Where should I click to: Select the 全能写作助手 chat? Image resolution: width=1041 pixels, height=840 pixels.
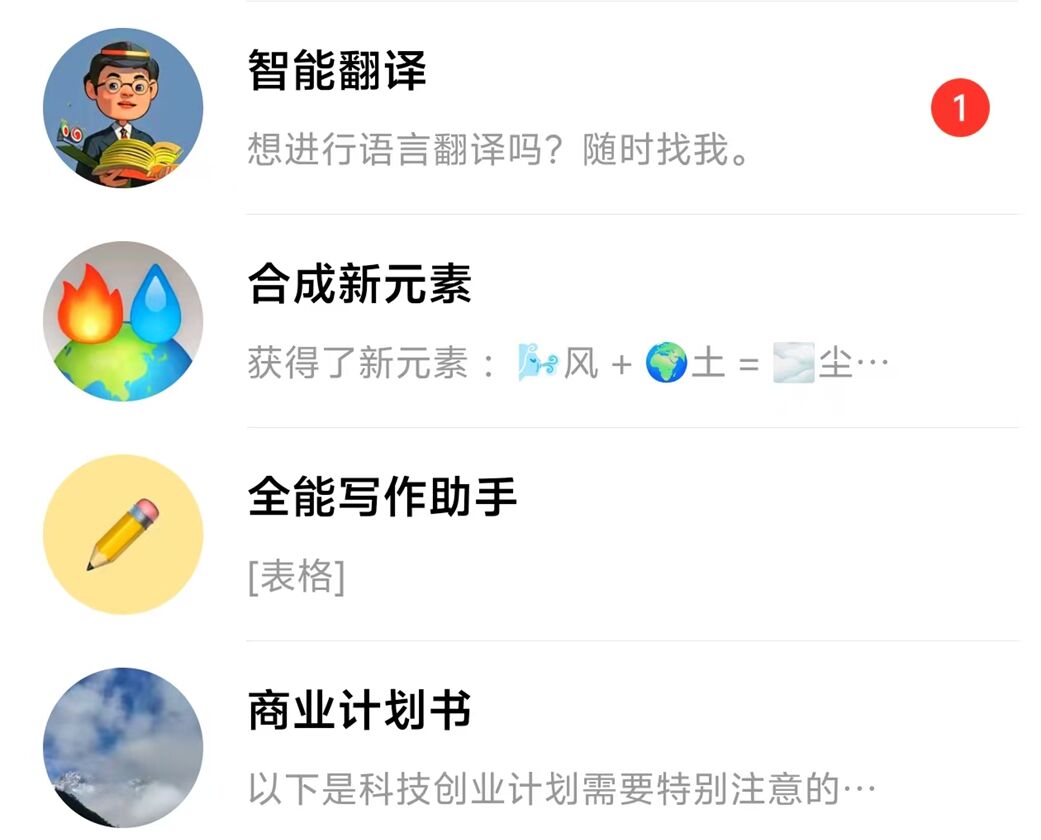point(520,534)
